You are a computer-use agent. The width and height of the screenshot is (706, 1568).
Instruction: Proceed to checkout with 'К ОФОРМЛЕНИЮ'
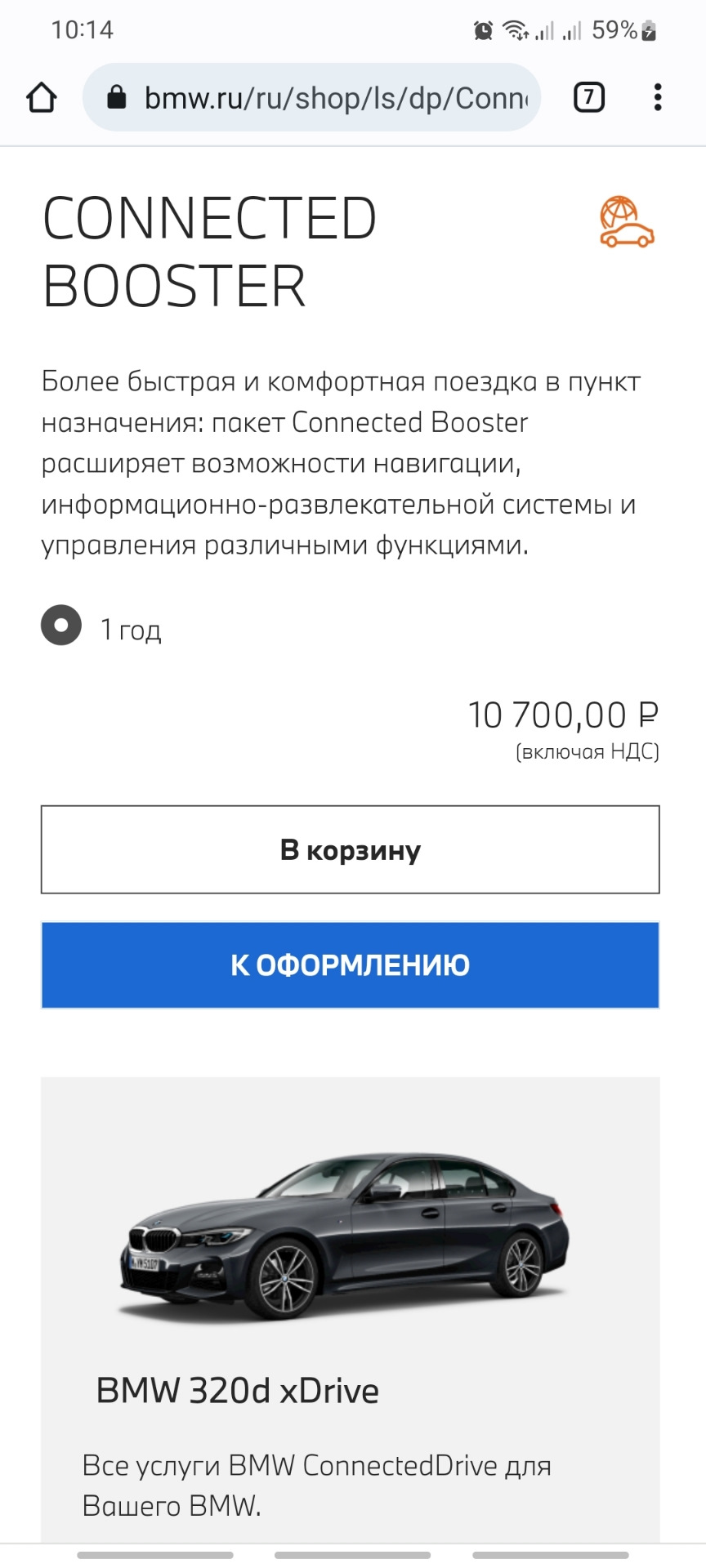pos(350,965)
